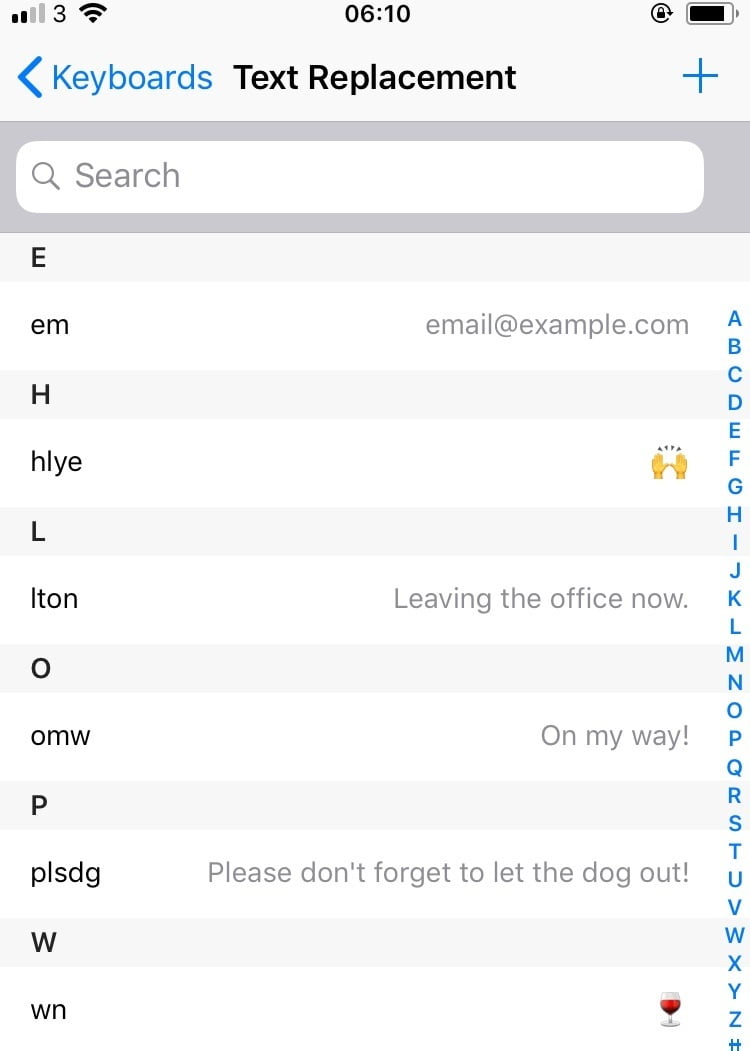
Task: Jump to letter A in index
Action: 735,319
